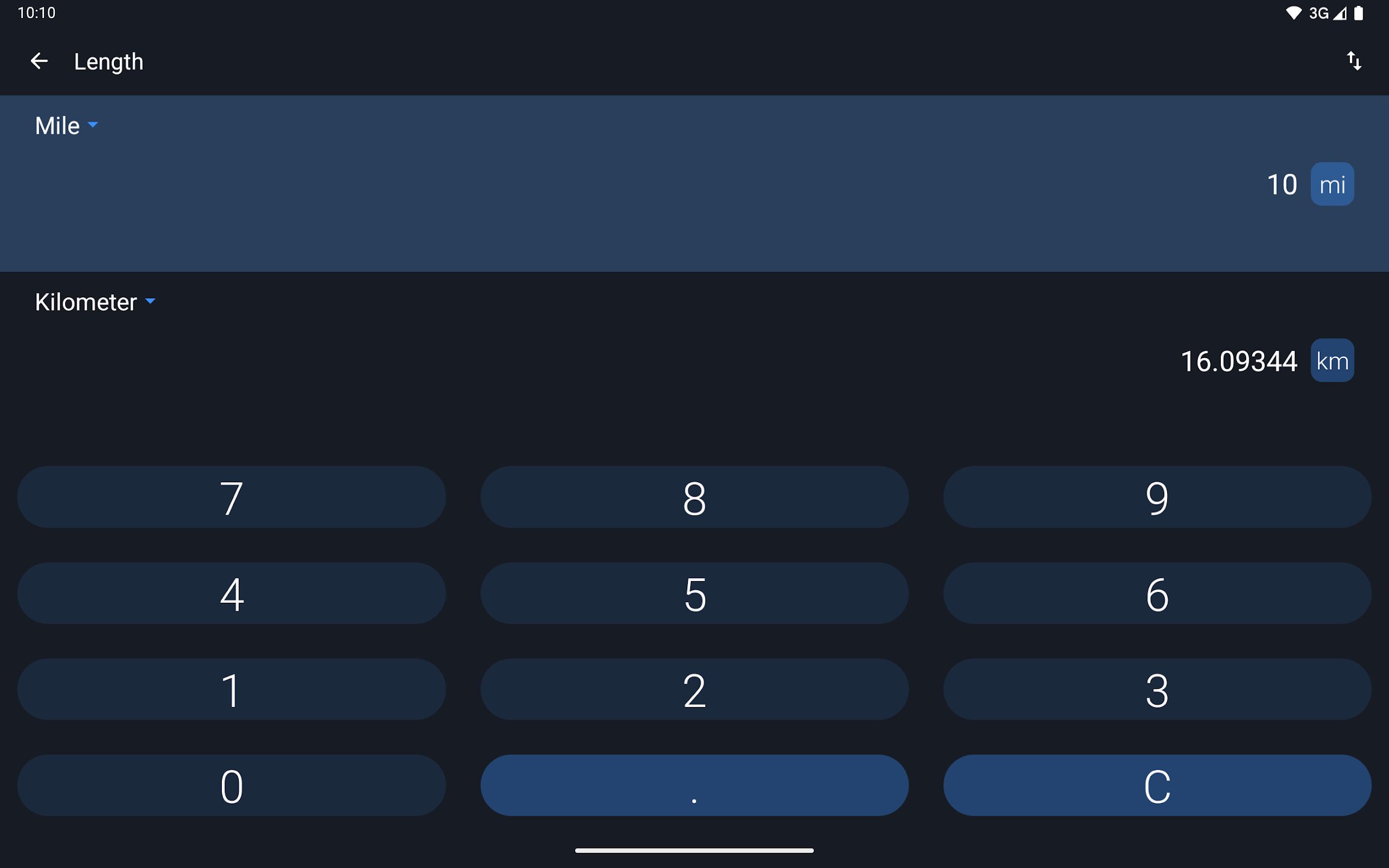The width and height of the screenshot is (1389, 868).
Task: Swap the Mile and Kilometer units
Action: click(1353, 61)
